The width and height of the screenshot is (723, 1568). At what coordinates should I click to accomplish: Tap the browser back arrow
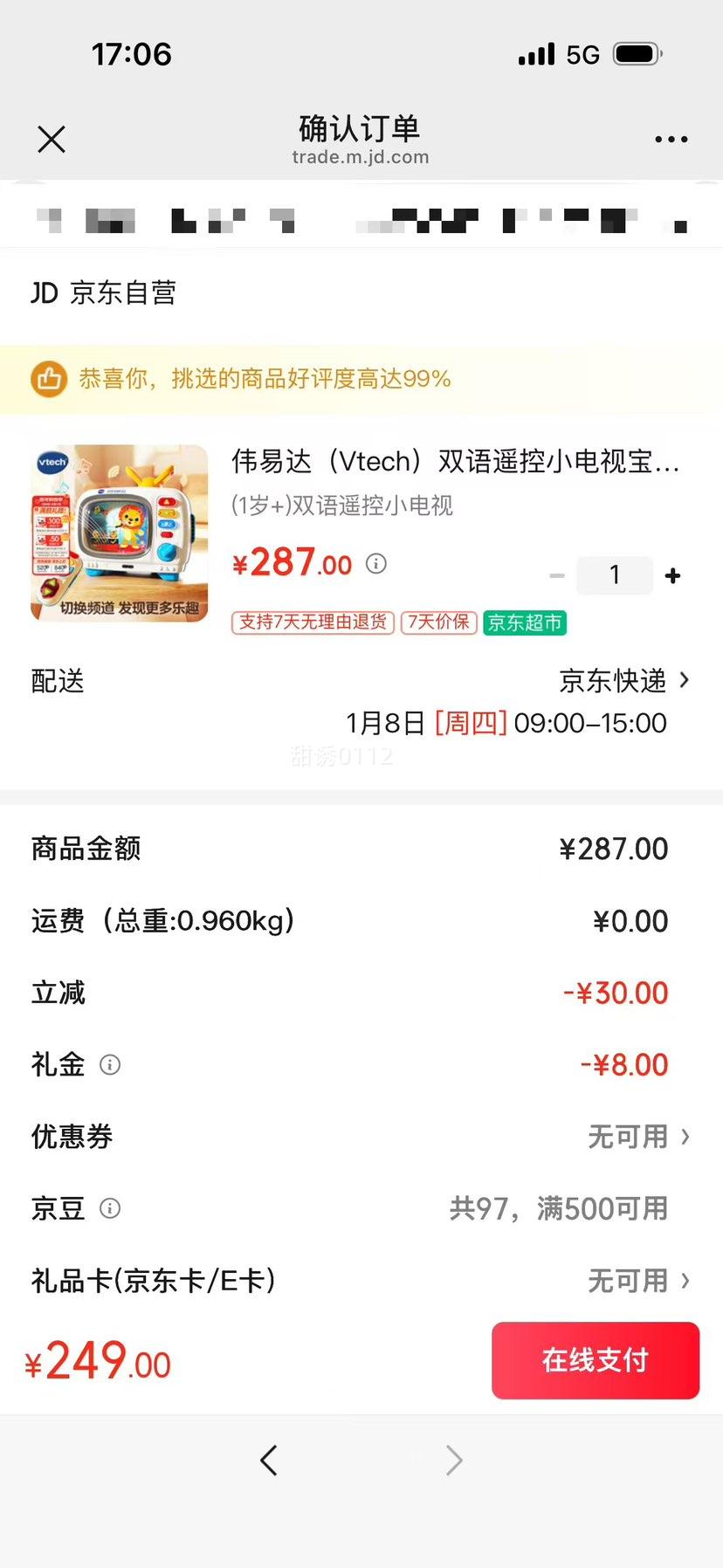[269, 1459]
